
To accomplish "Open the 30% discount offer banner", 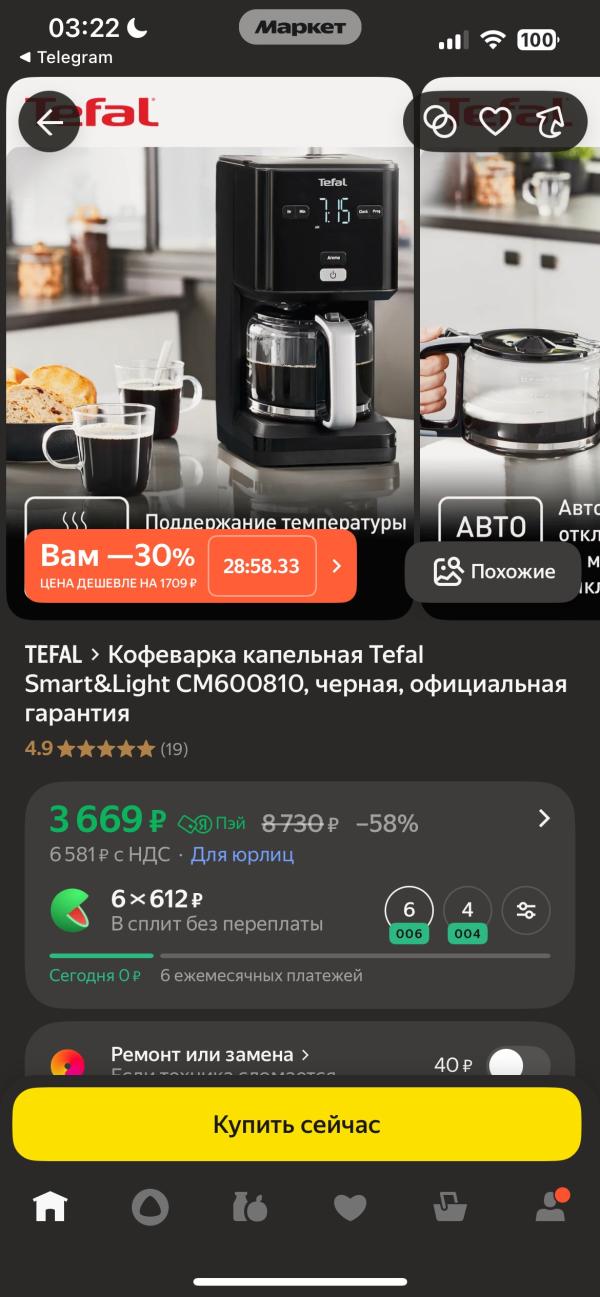I will 190,566.
